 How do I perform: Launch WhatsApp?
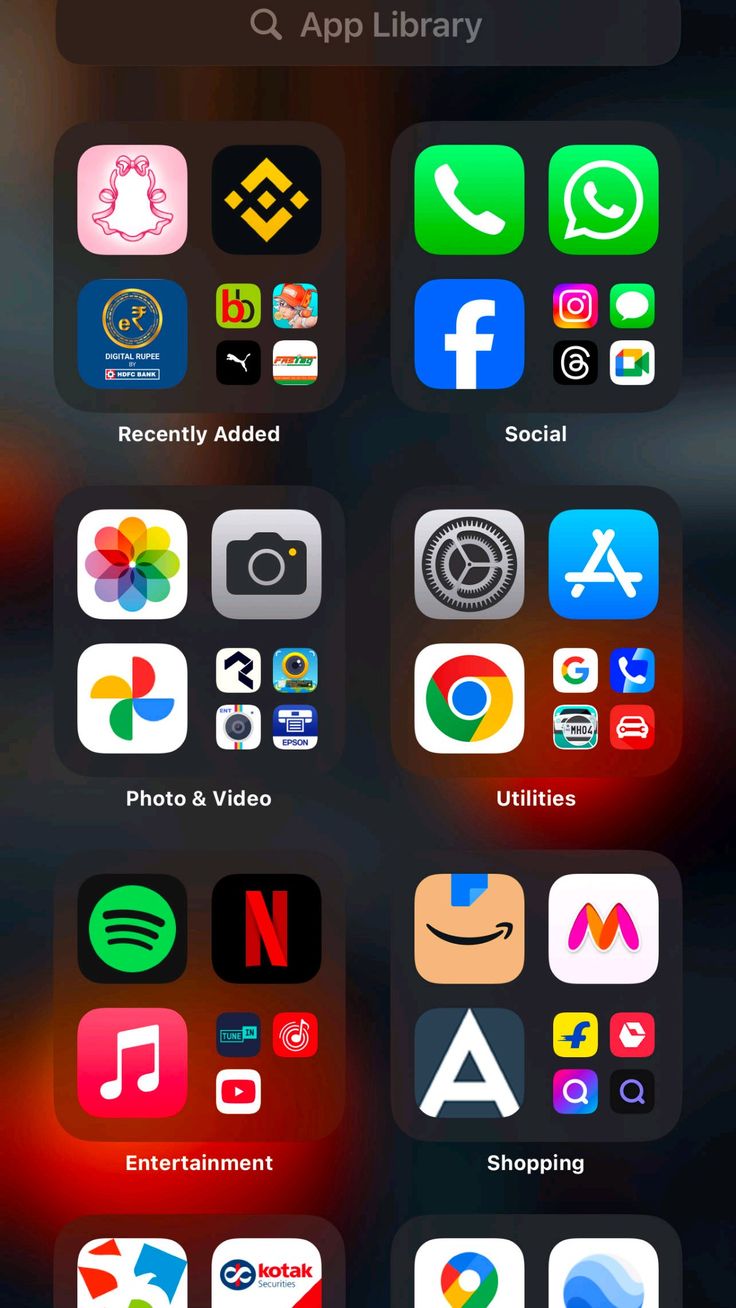coord(603,200)
